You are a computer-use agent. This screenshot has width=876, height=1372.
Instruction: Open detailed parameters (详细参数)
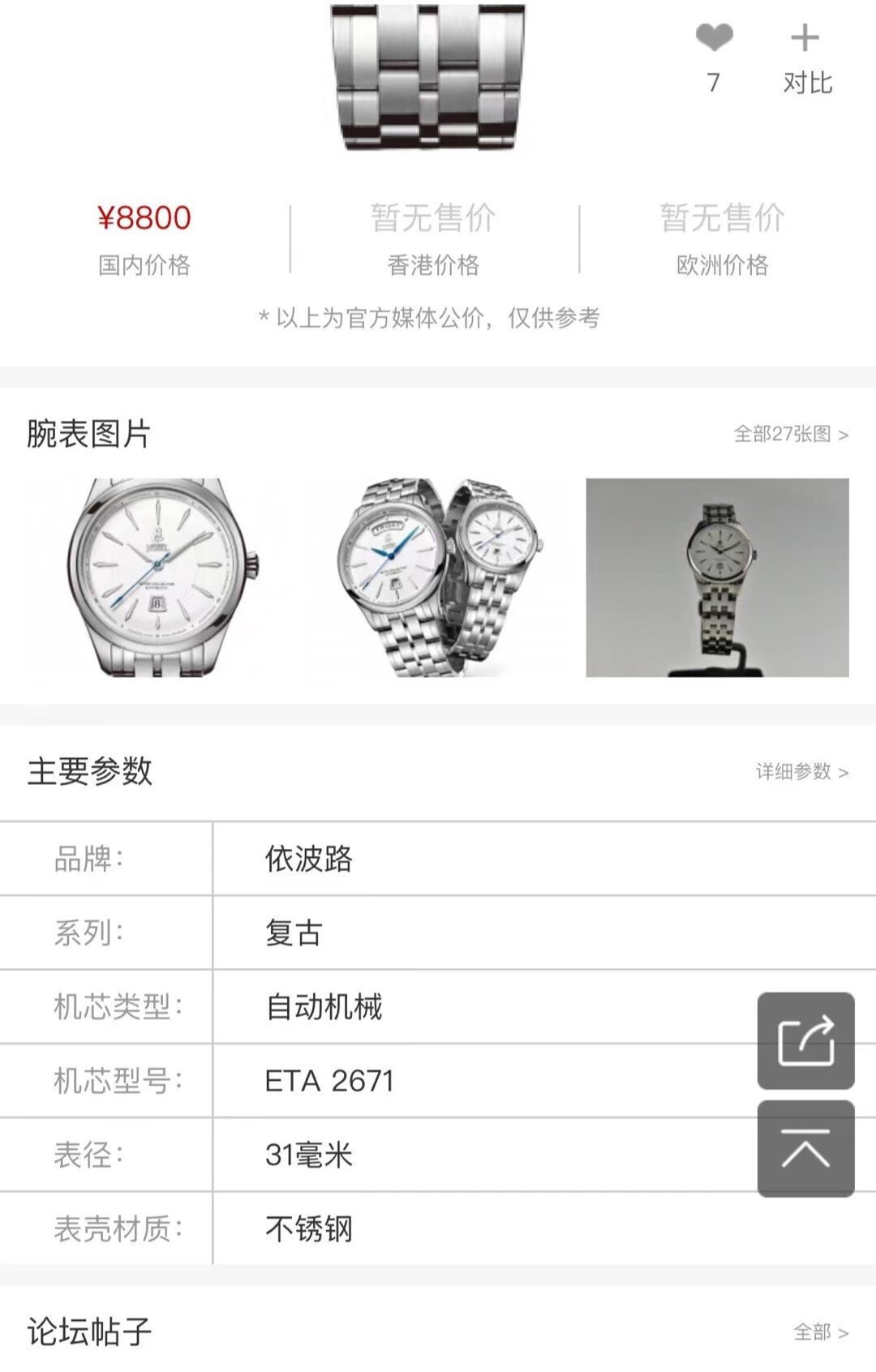pyautogui.click(x=801, y=772)
